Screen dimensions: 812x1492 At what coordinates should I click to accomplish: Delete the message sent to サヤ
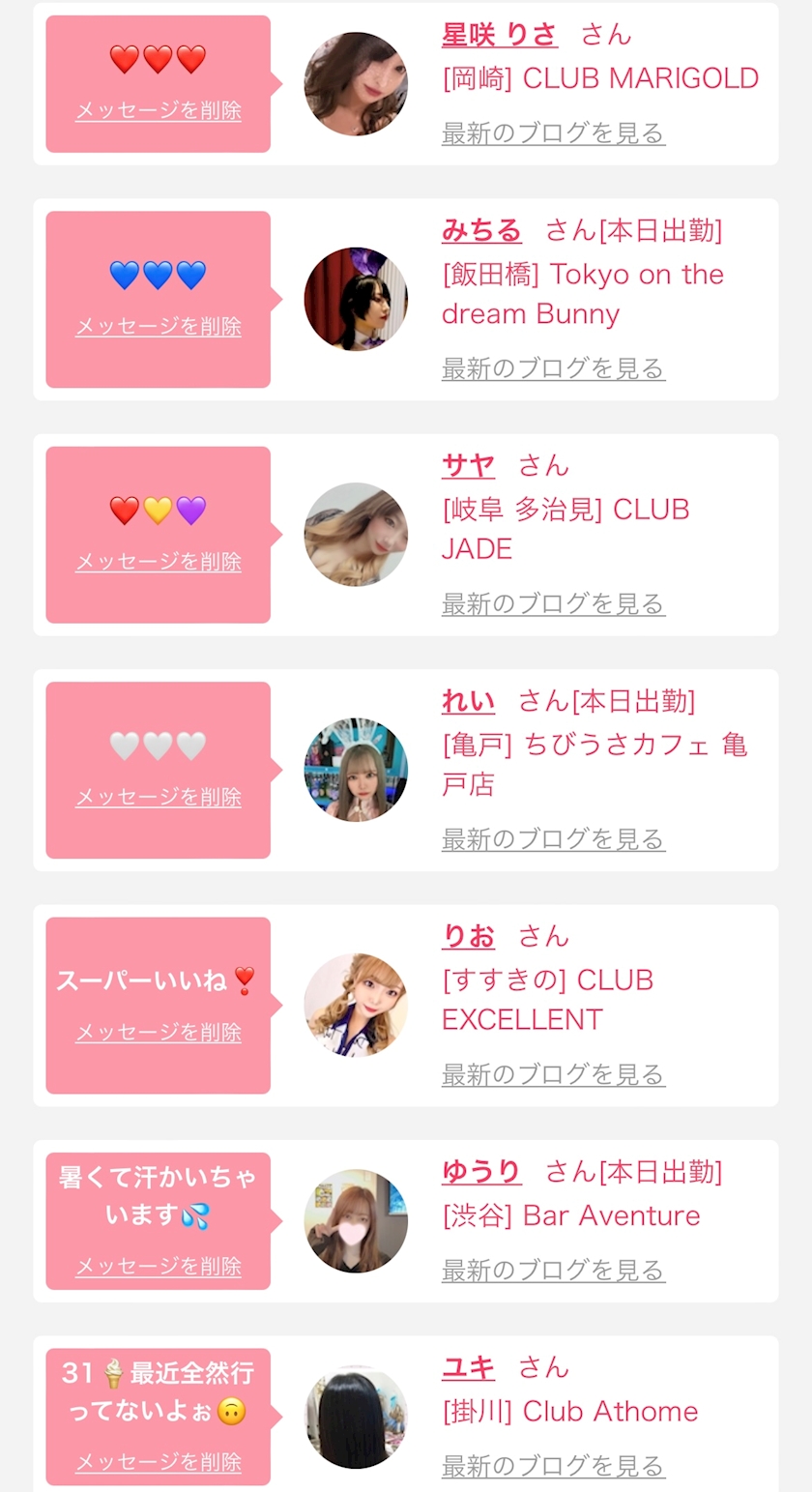click(159, 562)
